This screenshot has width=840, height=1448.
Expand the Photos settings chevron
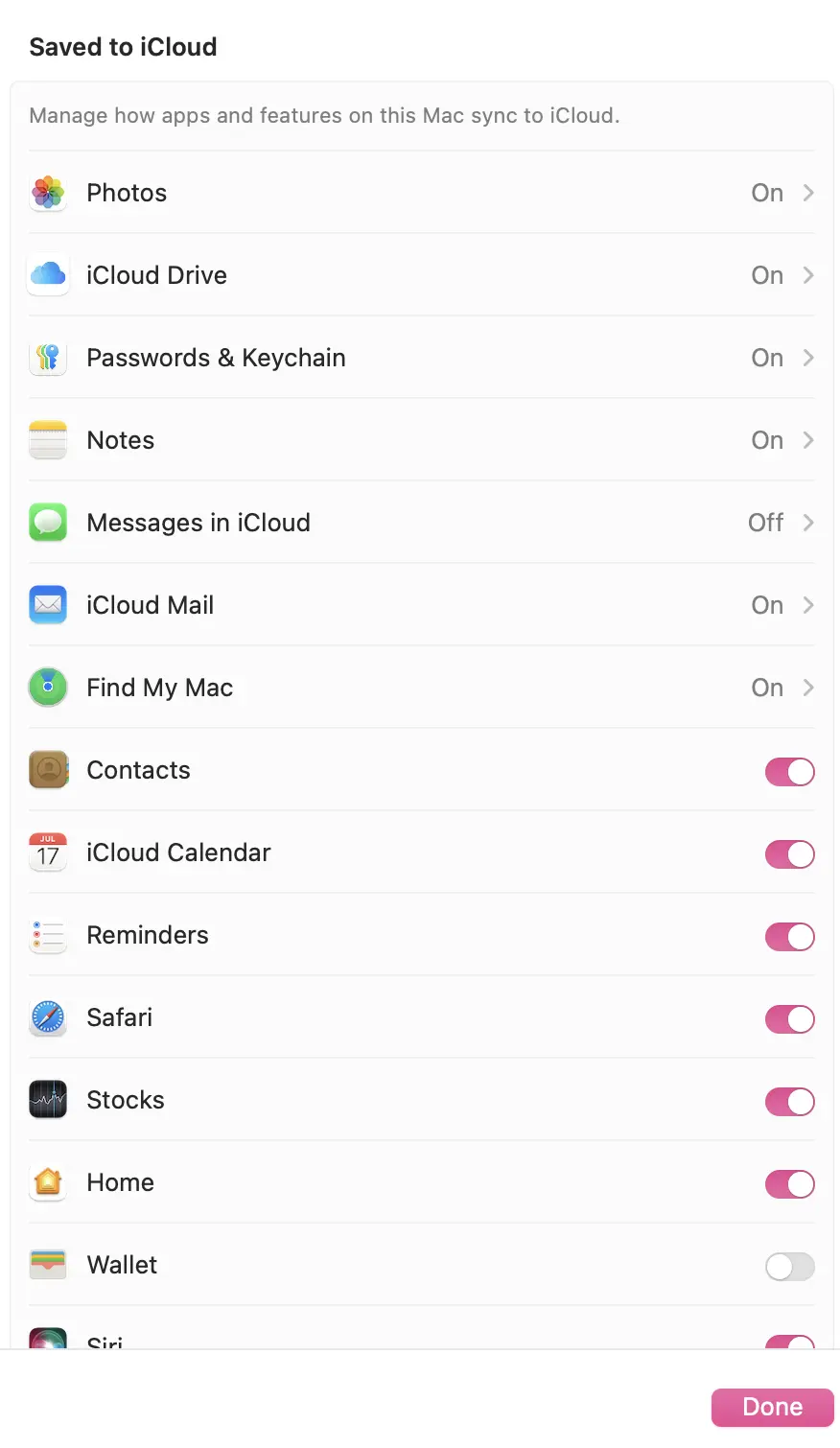(808, 193)
